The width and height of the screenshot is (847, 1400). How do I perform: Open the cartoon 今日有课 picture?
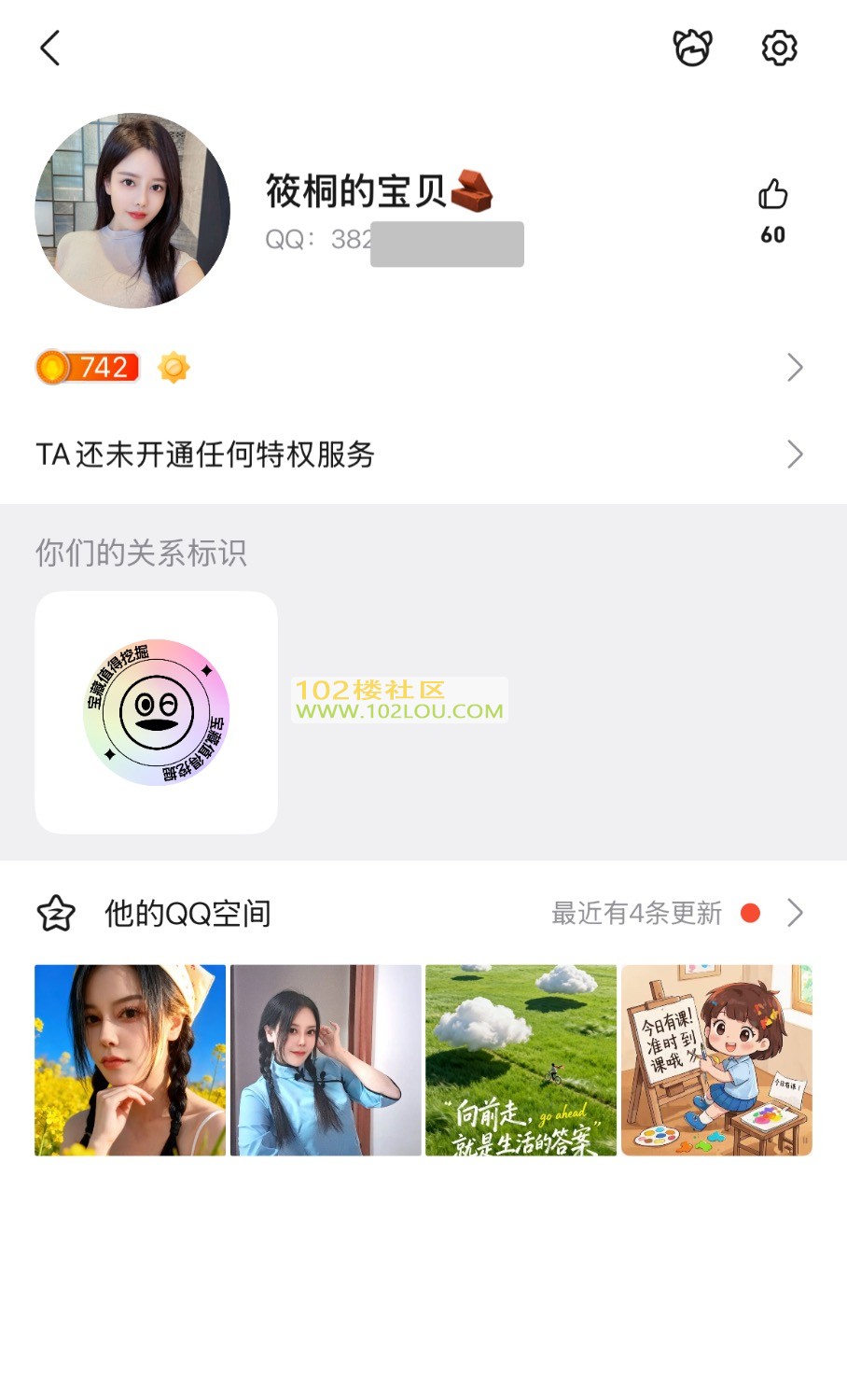pyautogui.click(x=716, y=1060)
